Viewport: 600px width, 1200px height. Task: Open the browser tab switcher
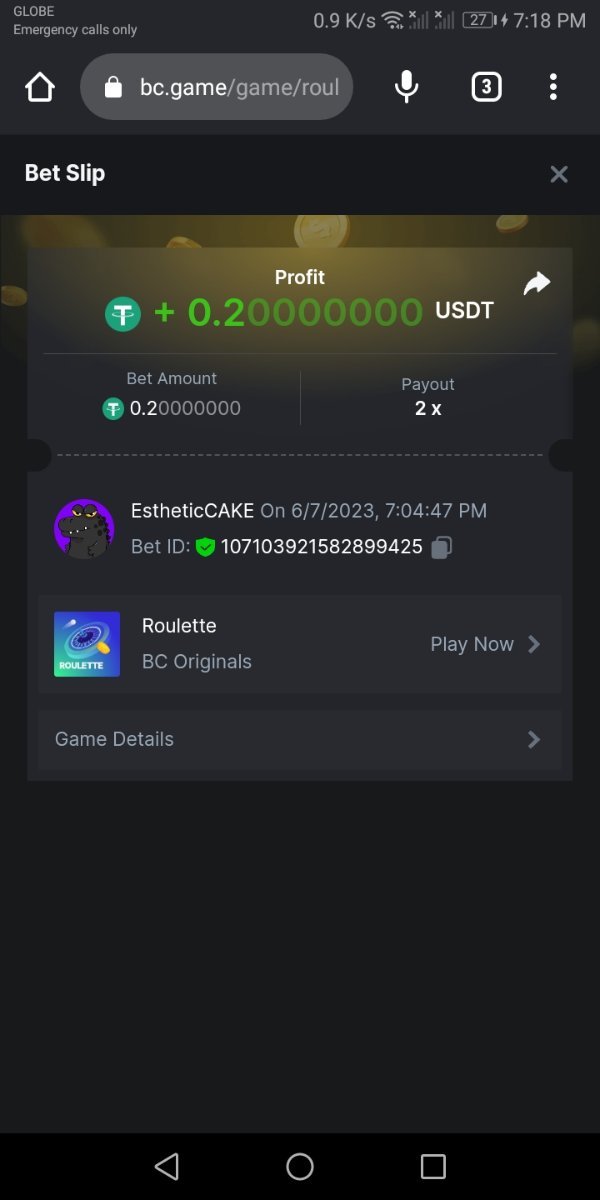pos(485,88)
